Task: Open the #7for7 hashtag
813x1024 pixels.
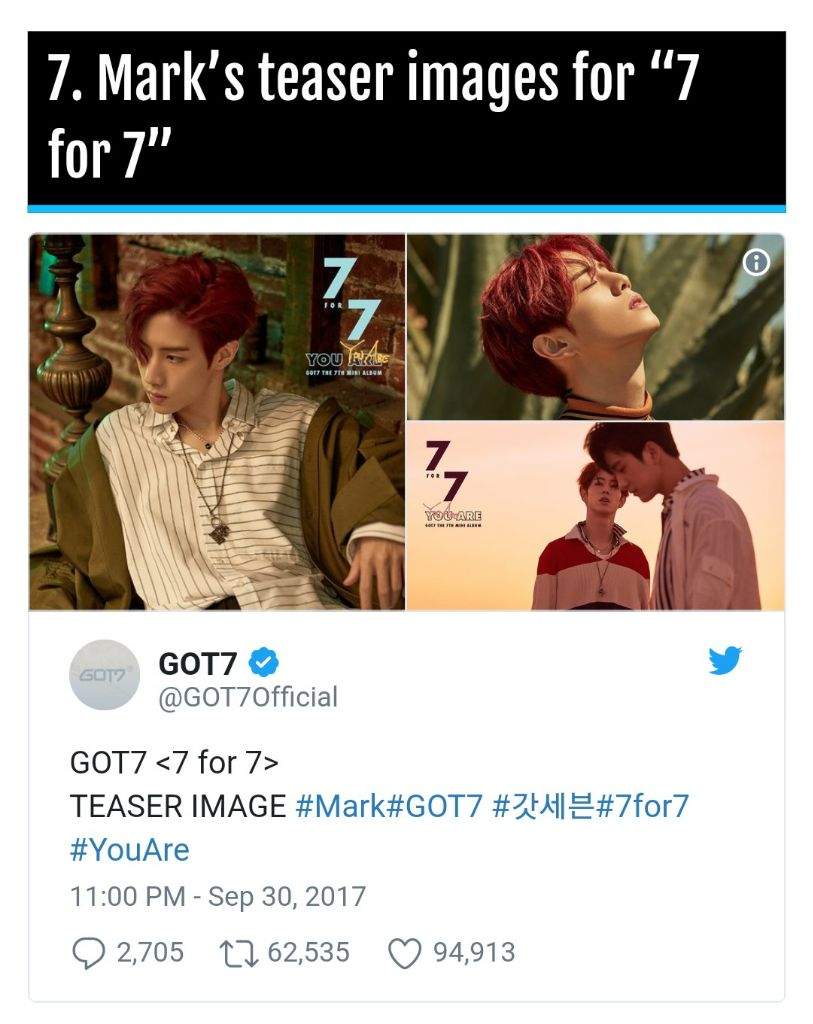Action: (x=642, y=806)
